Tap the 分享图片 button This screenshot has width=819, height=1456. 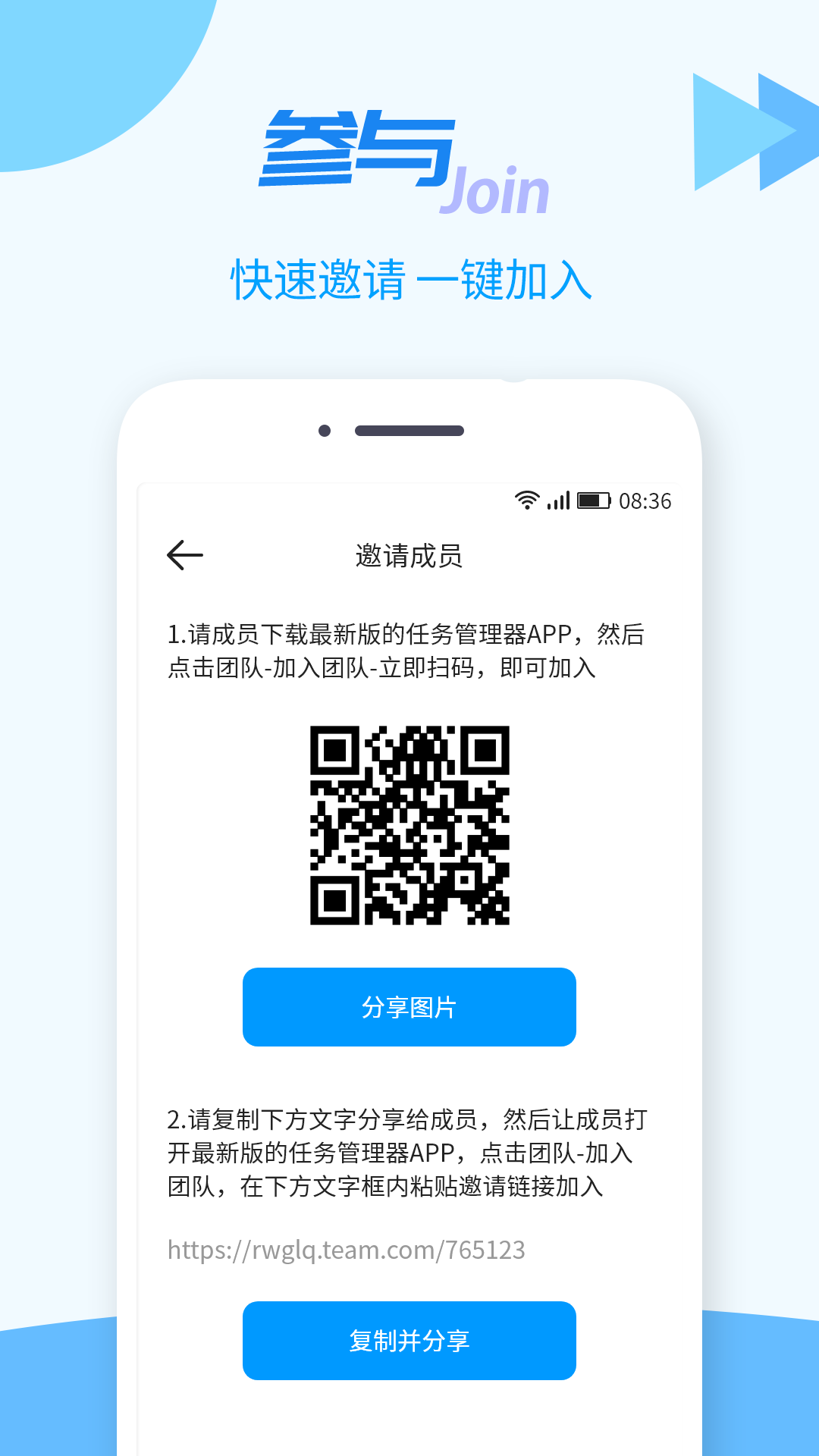tap(409, 1006)
